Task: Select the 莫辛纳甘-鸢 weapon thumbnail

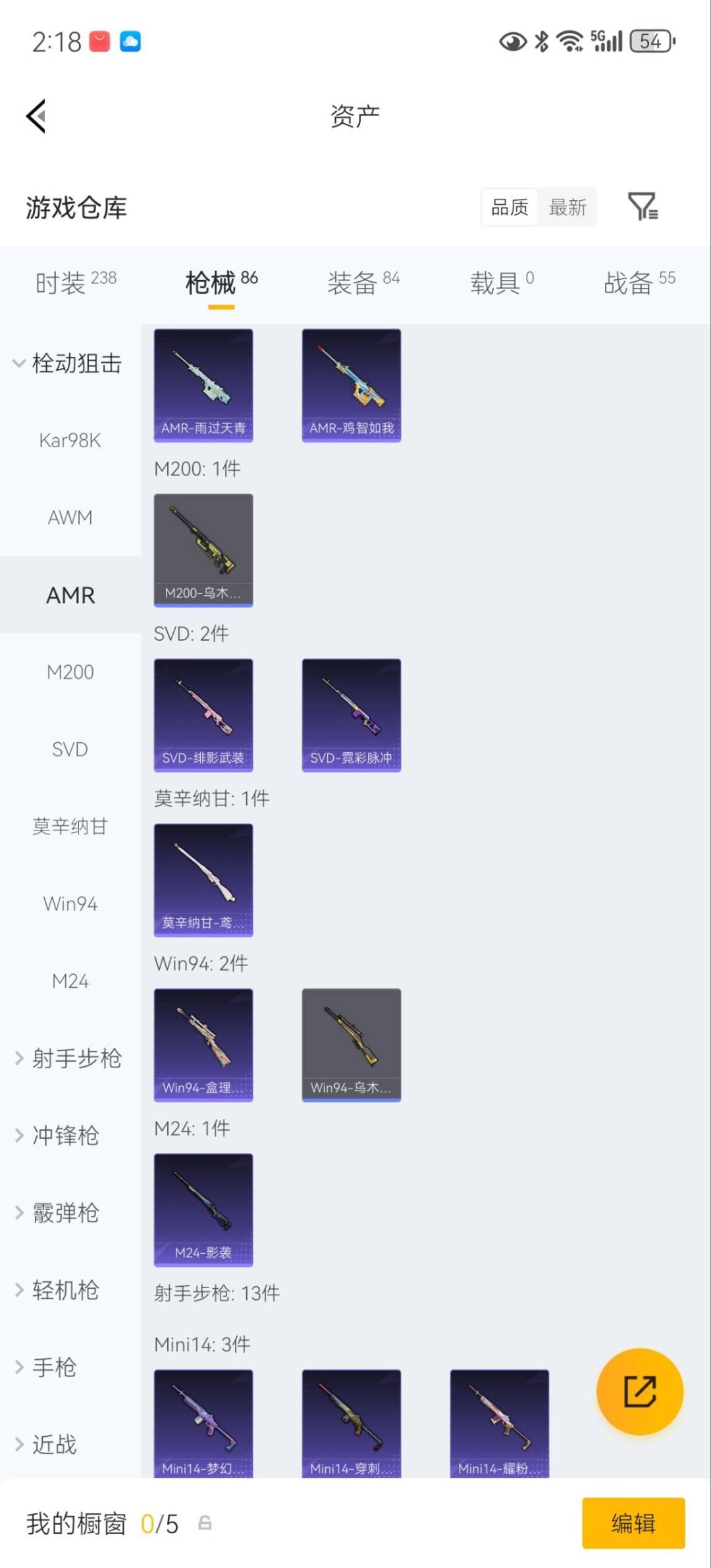Action: 203,880
